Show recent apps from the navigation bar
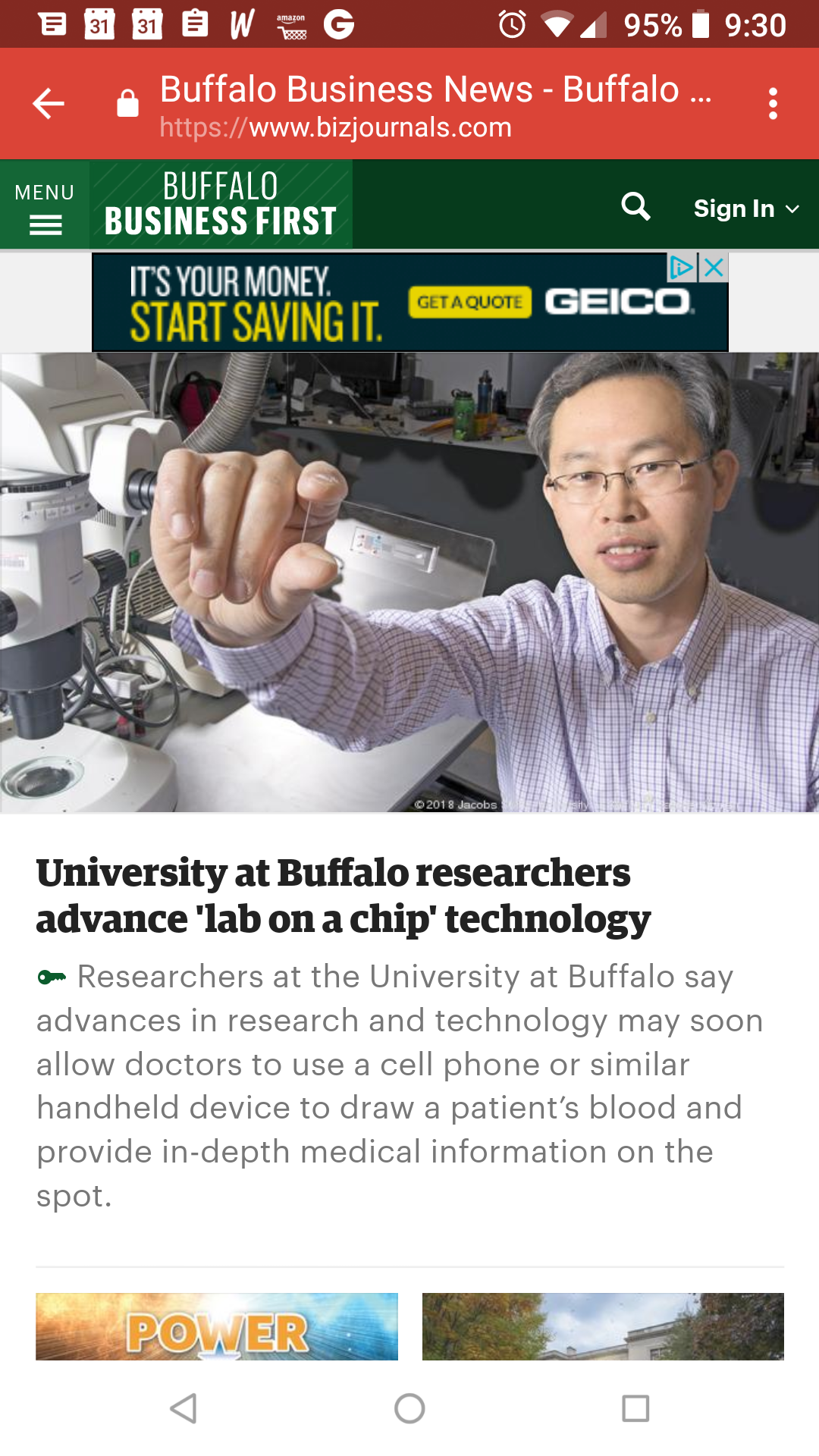The height and width of the screenshot is (1456, 819). (x=635, y=1409)
